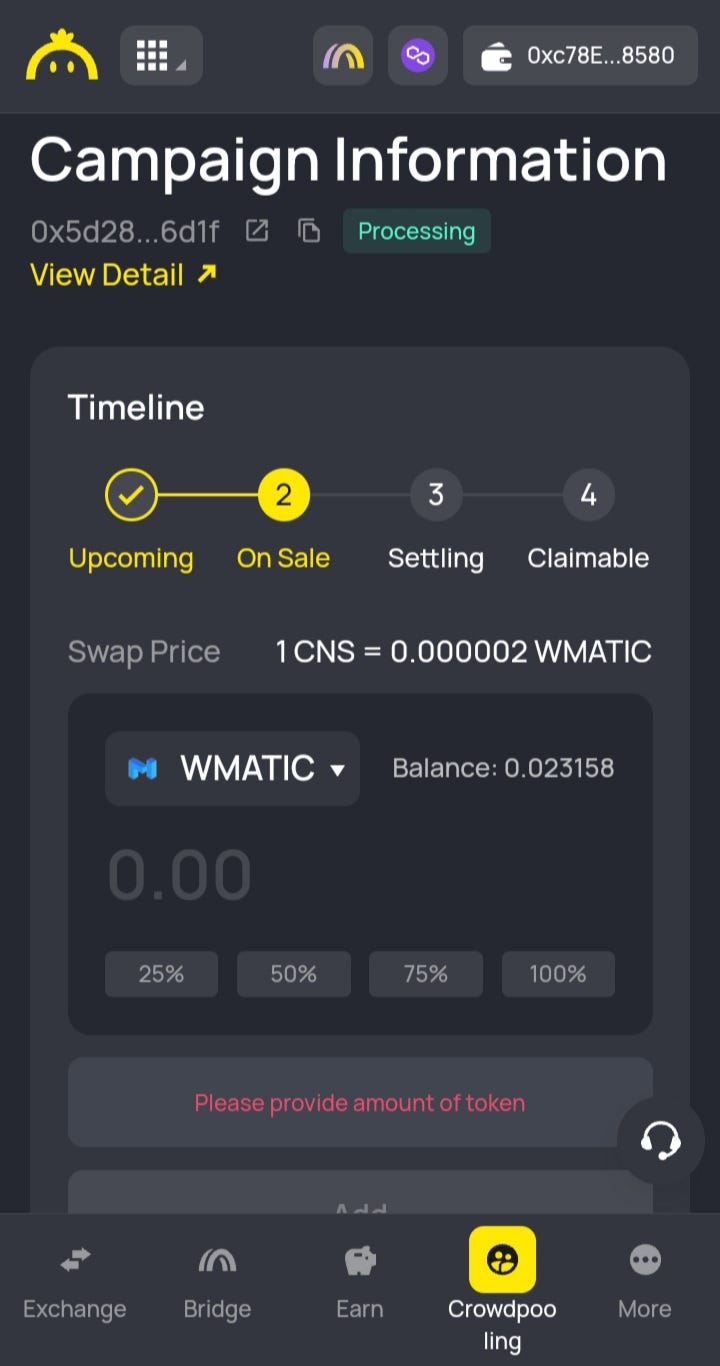Open the customer support headset button
720x1366 pixels.
click(661, 1140)
